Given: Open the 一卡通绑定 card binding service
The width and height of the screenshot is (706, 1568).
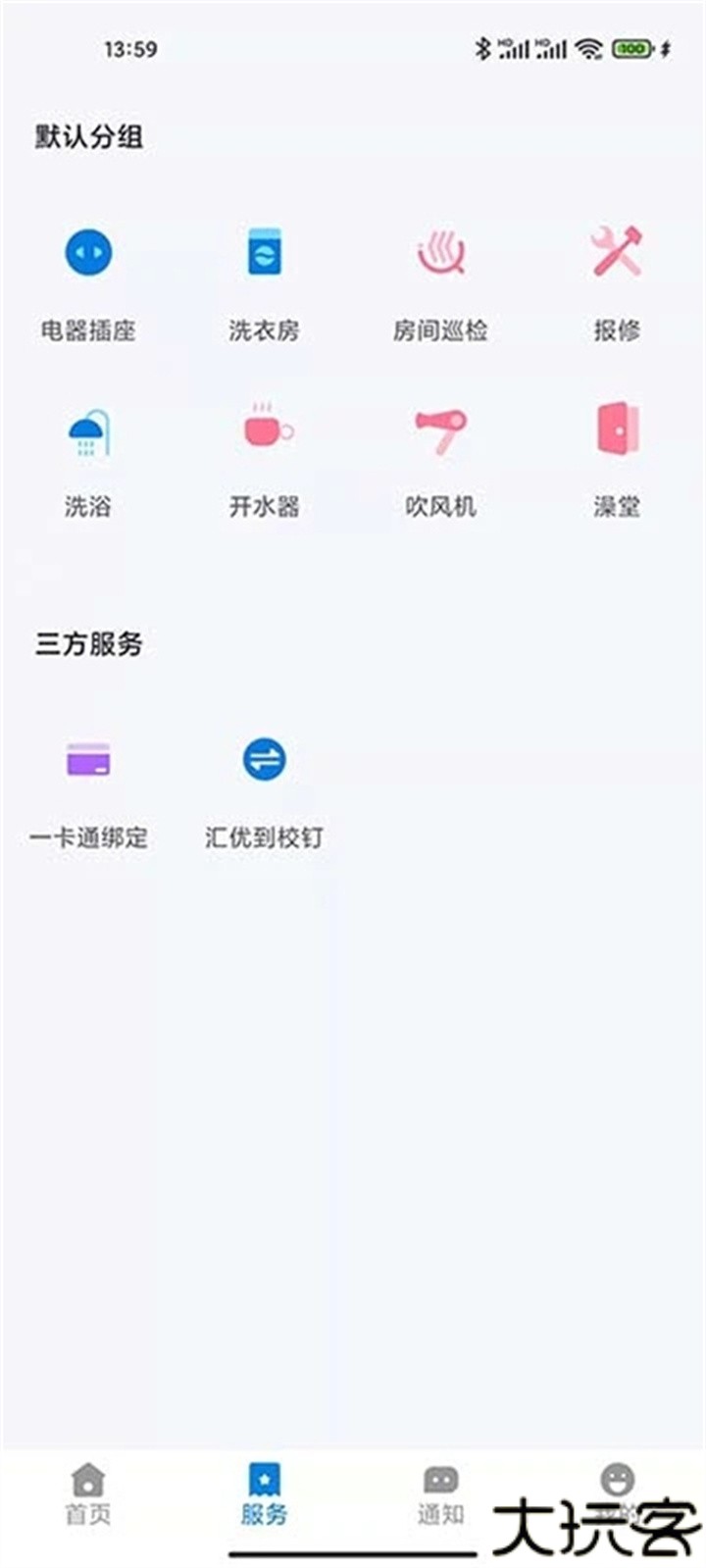Looking at the screenshot, I should [87, 760].
